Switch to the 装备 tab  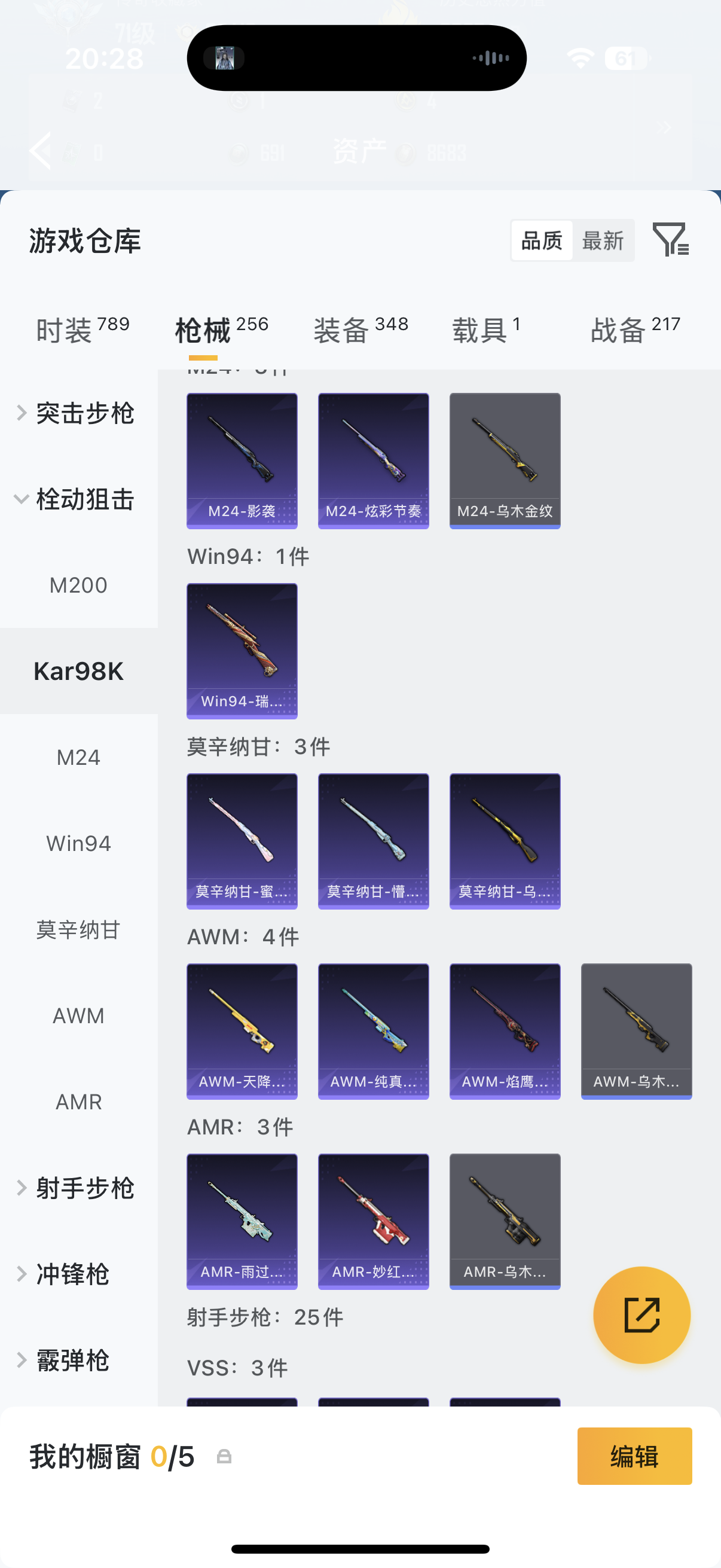coord(360,330)
